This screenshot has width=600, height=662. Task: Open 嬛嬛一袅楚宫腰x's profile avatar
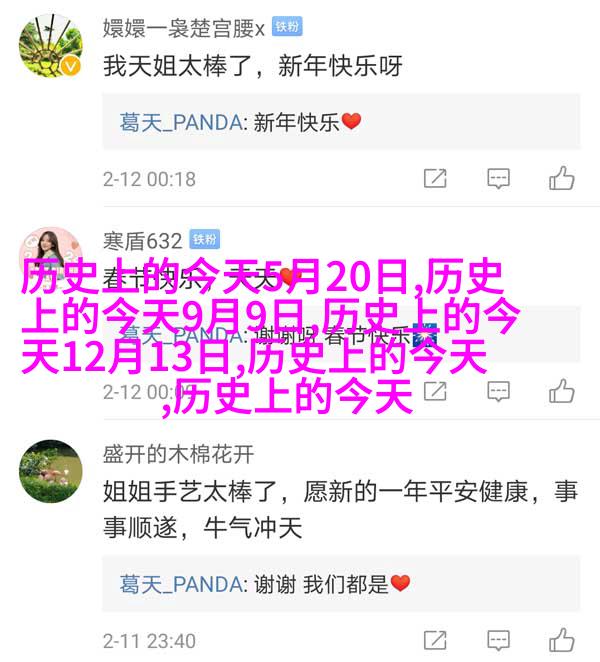coord(50,46)
